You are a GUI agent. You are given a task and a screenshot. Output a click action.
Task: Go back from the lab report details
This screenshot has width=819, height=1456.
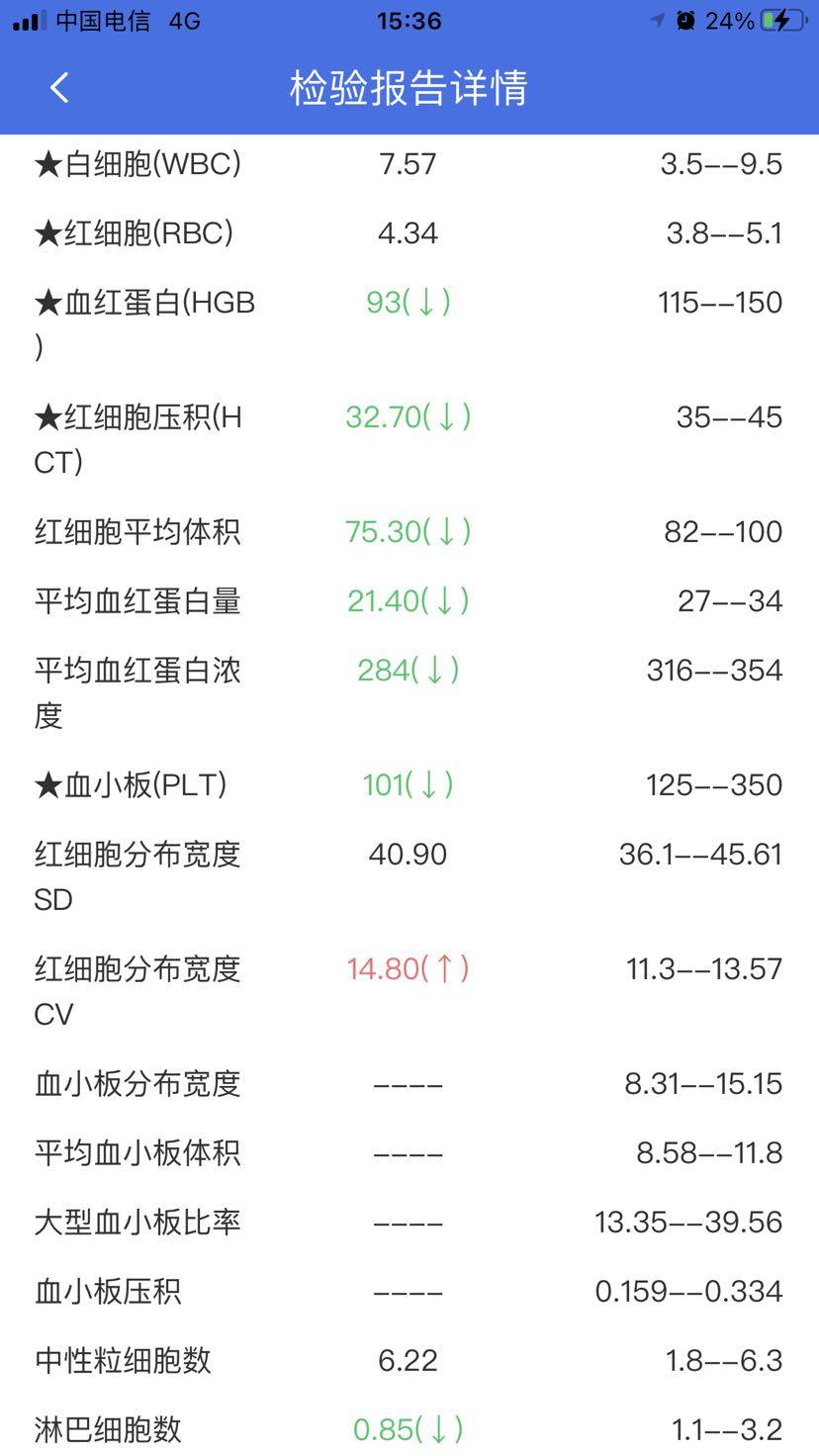pyautogui.click(x=59, y=88)
